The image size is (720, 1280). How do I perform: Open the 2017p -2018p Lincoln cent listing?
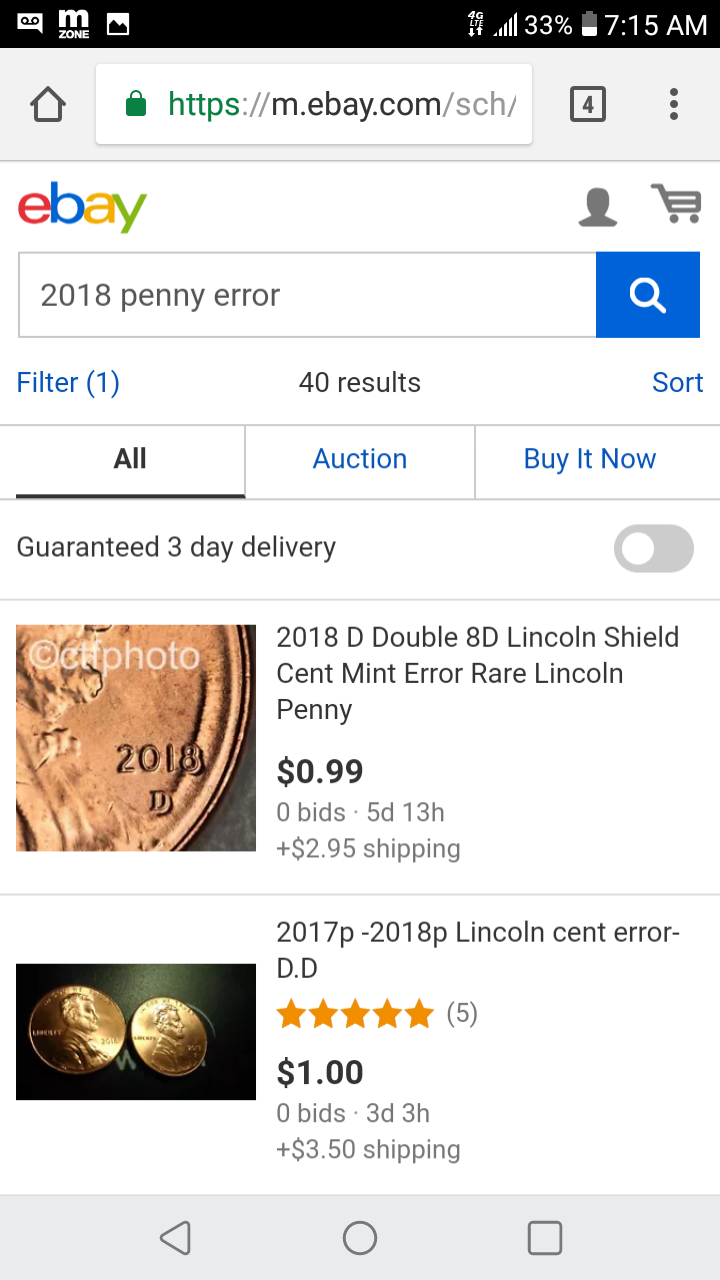tap(477, 950)
